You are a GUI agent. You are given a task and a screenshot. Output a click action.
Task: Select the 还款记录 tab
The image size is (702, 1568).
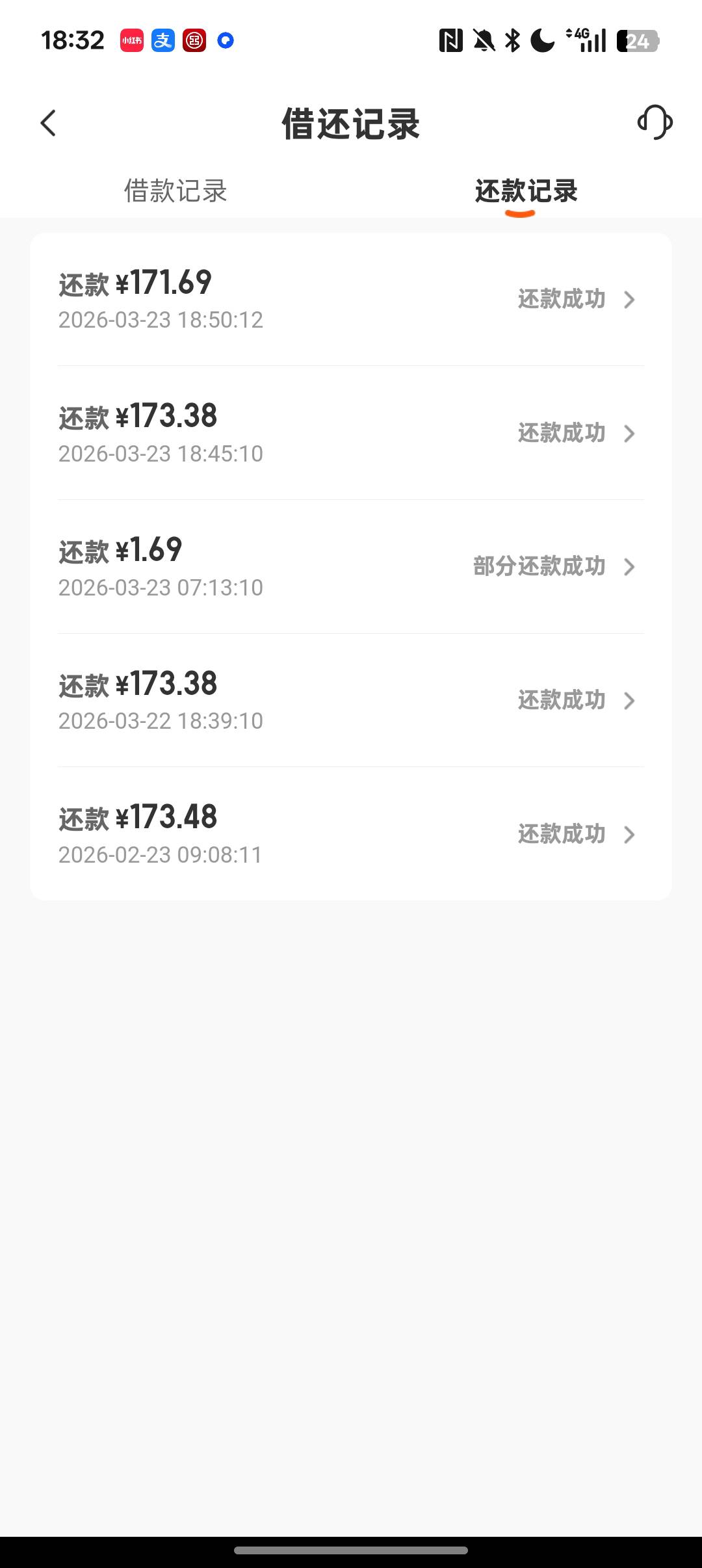pyautogui.click(x=526, y=191)
